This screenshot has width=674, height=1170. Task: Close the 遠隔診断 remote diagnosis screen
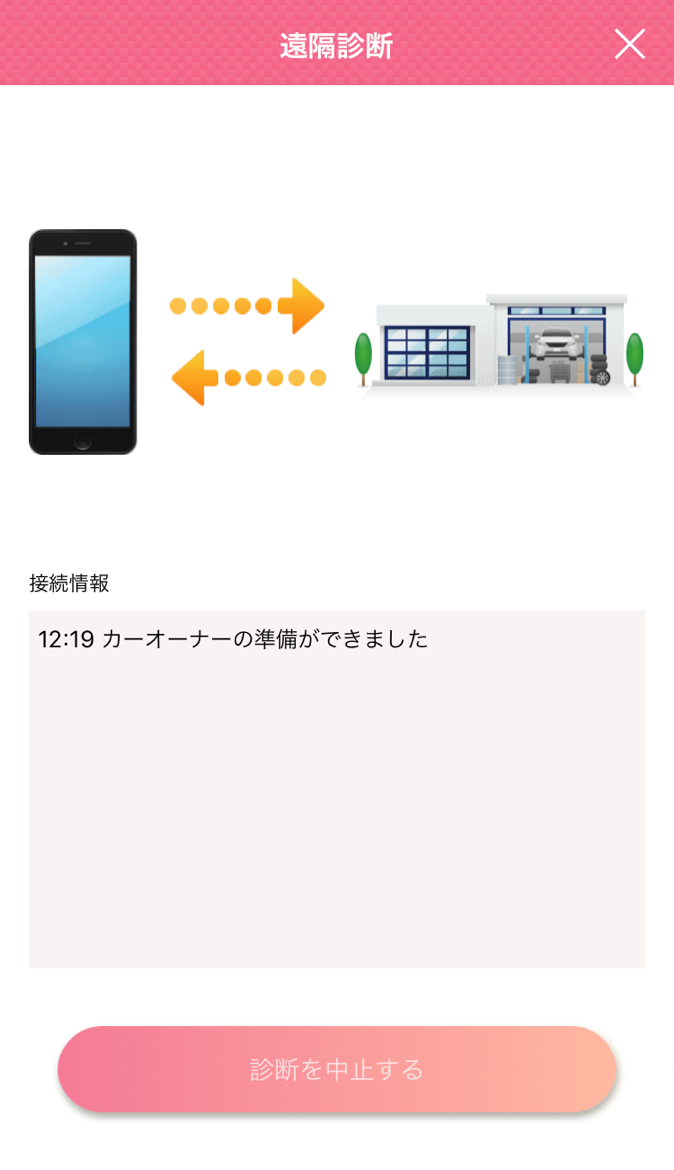tap(629, 44)
